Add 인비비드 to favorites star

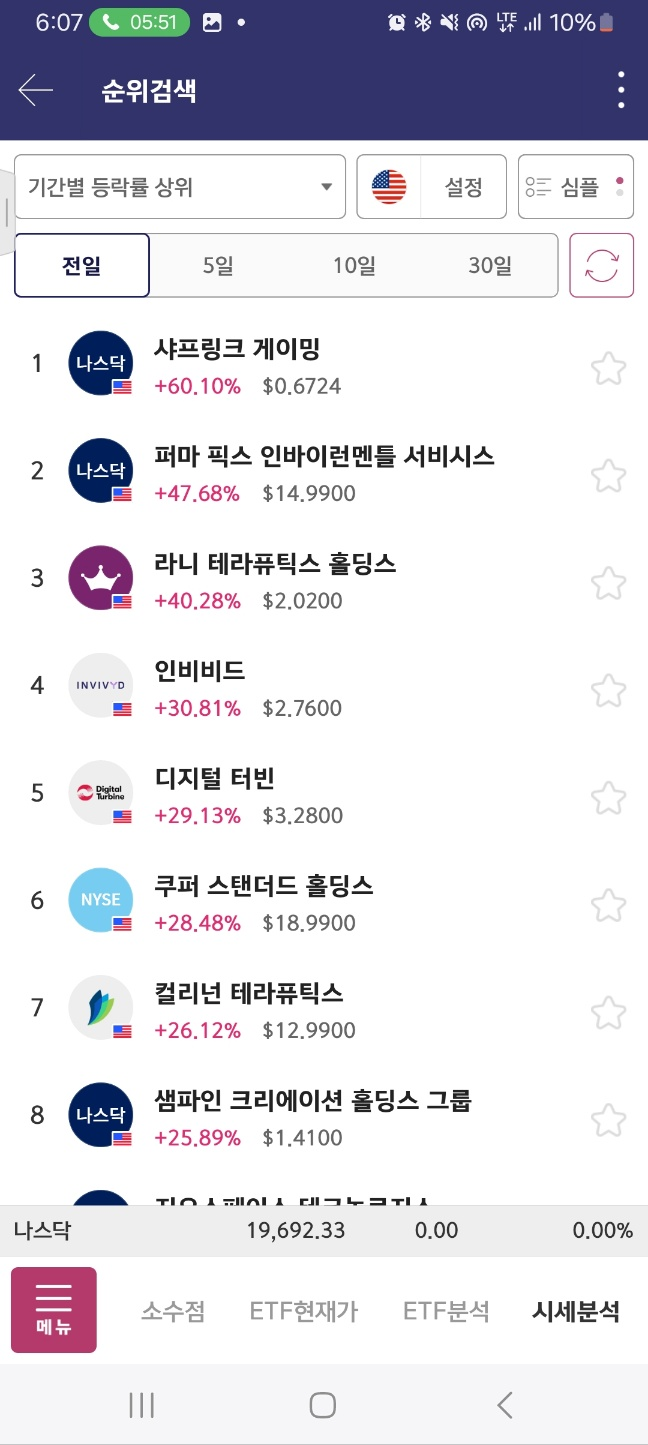[x=608, y=690]
